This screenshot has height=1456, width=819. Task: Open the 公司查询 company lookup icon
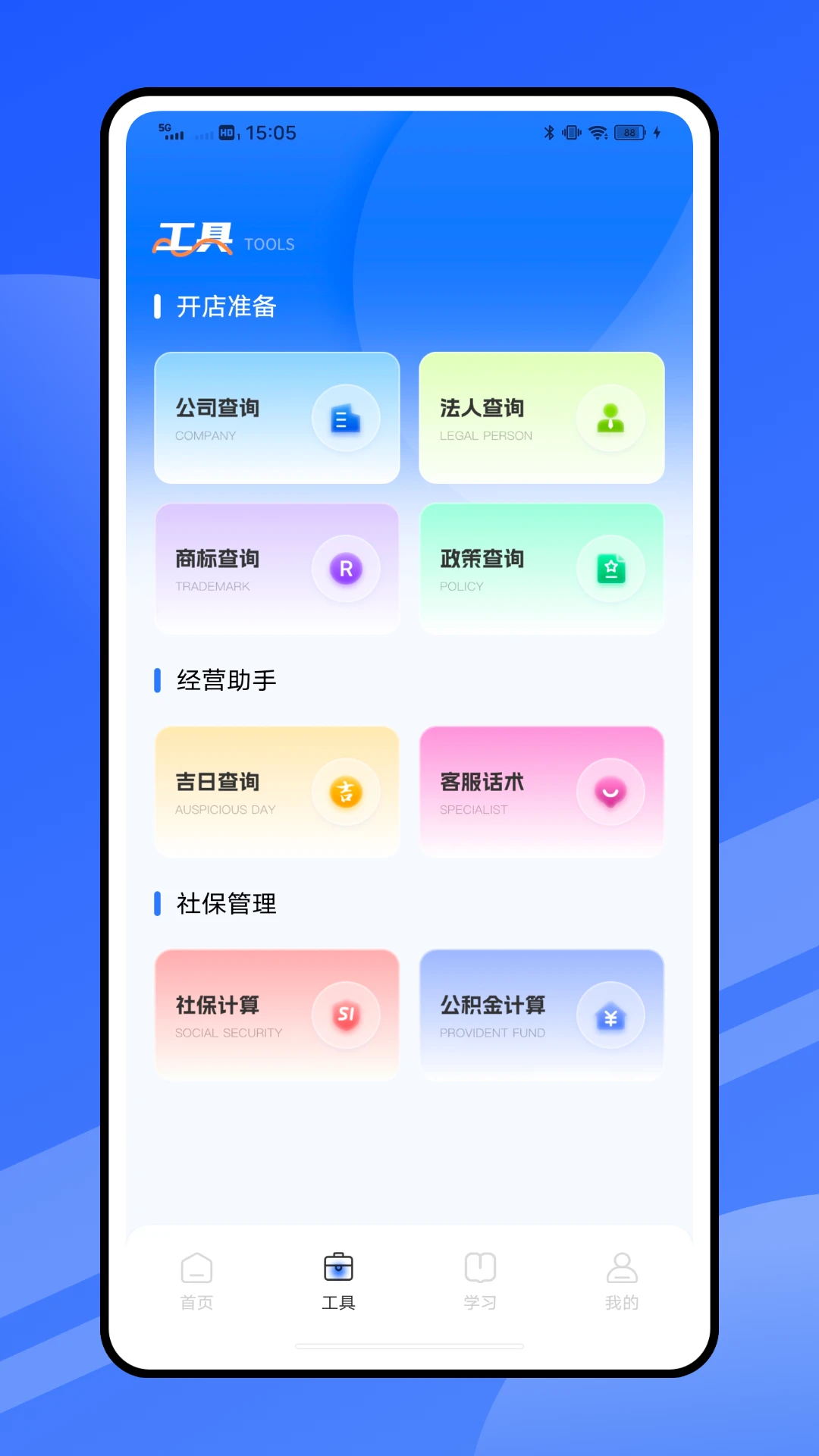(x=347, y=418)
